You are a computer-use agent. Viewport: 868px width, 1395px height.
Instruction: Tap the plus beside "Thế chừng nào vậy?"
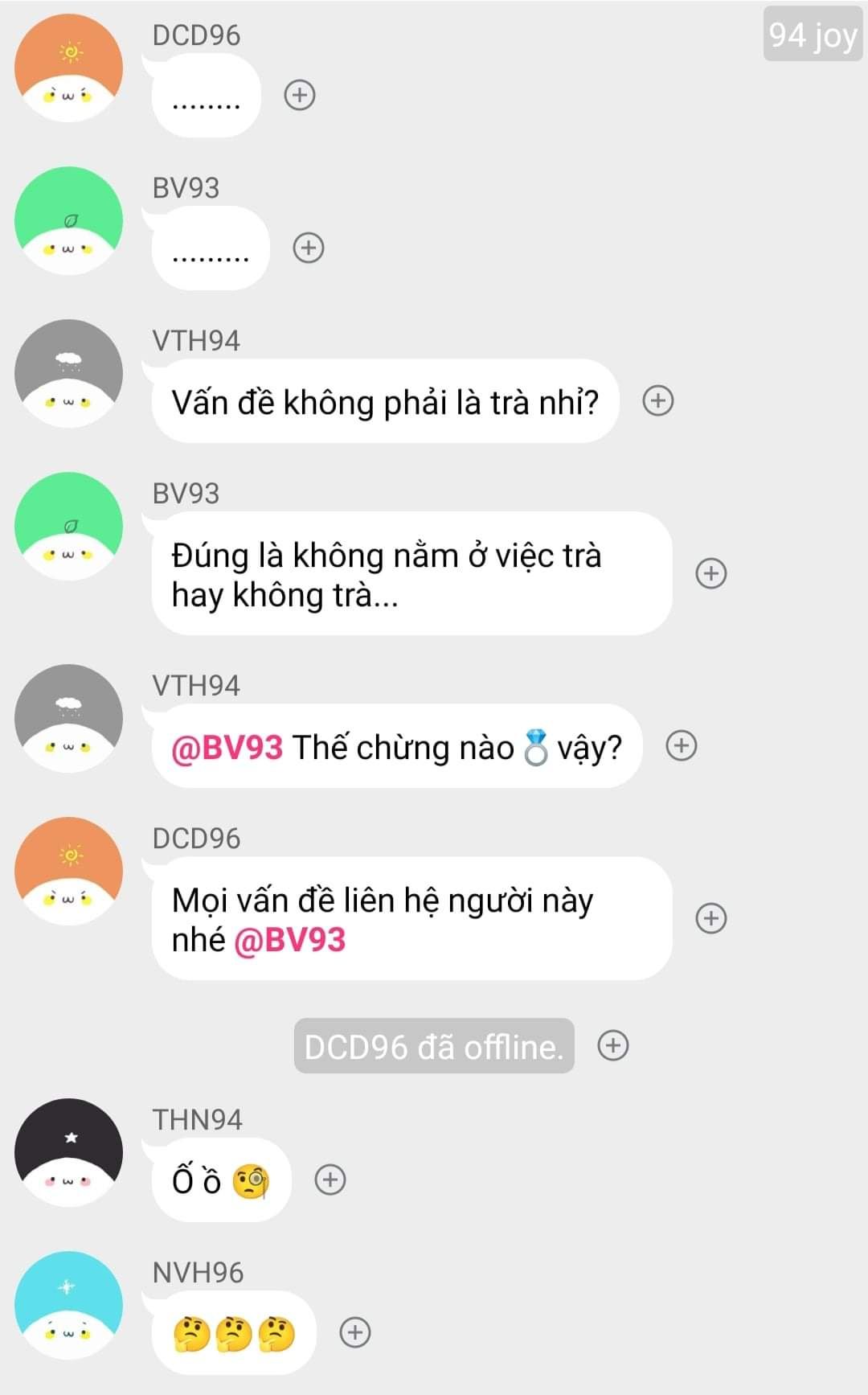coord(682,745)
